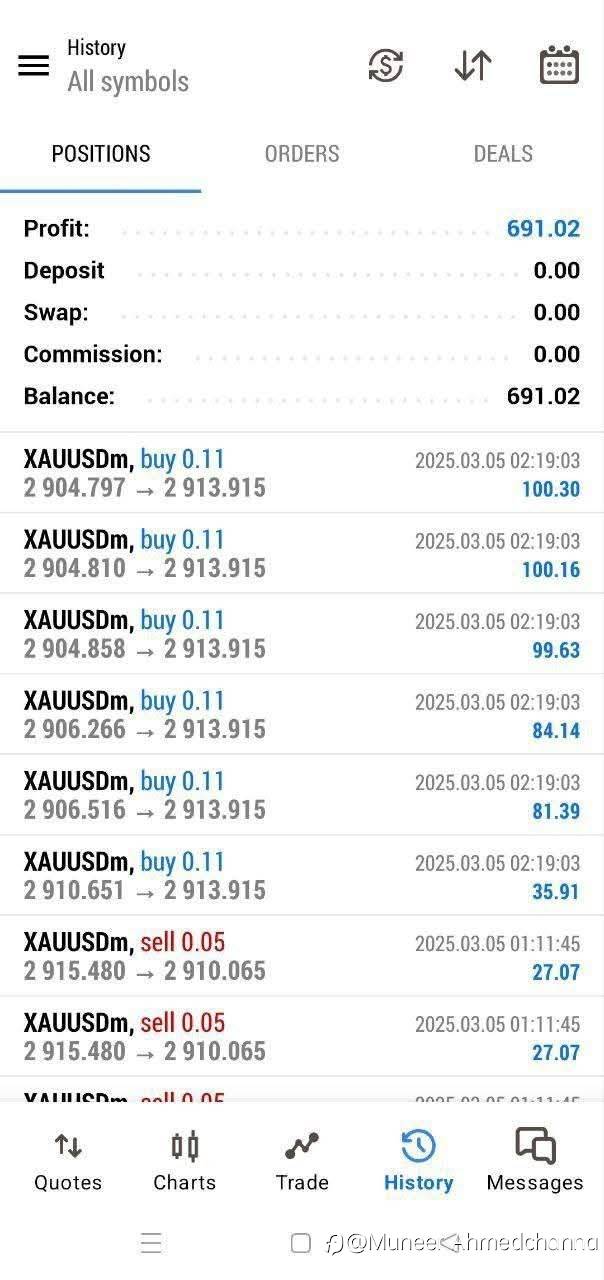Open buy position with 35.91 profit
604x1280 pixels.
point(302,876)
